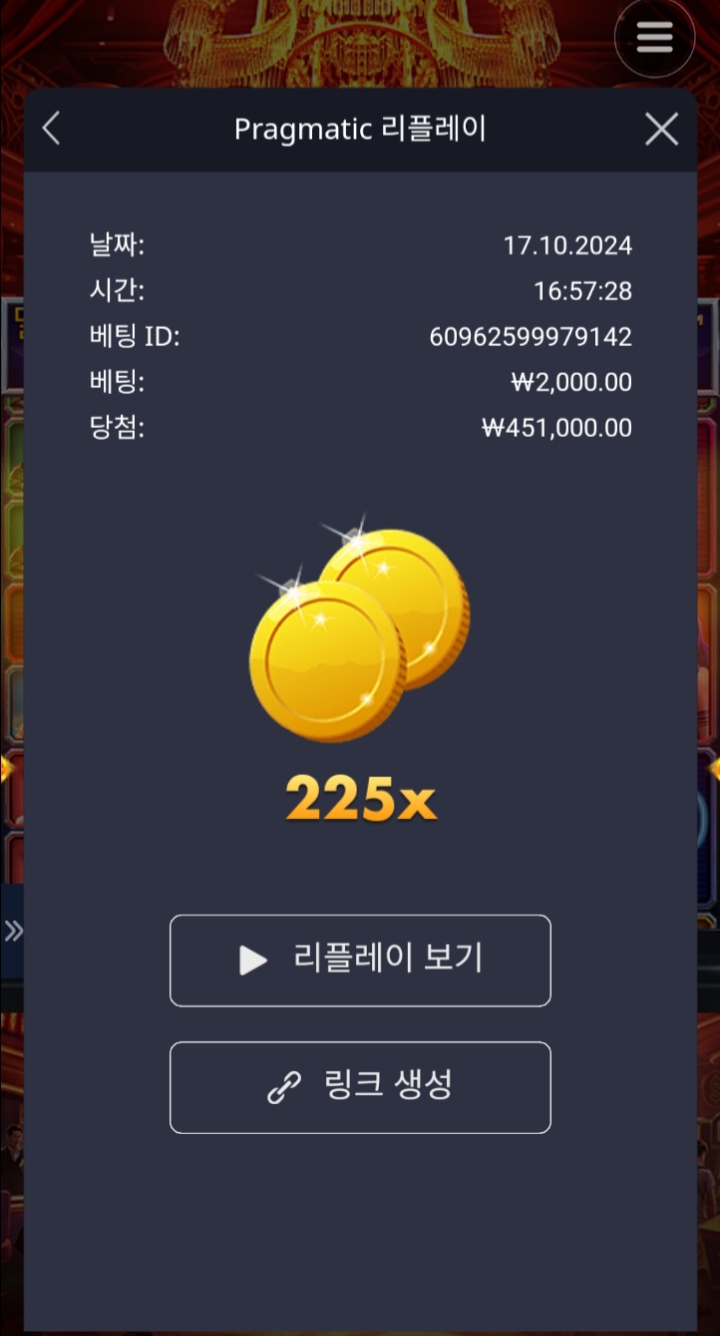Screen dimensions: 720x1336
Task: Tap 리플레이 보기 to watch the replay
Action: tap(360, 960)
